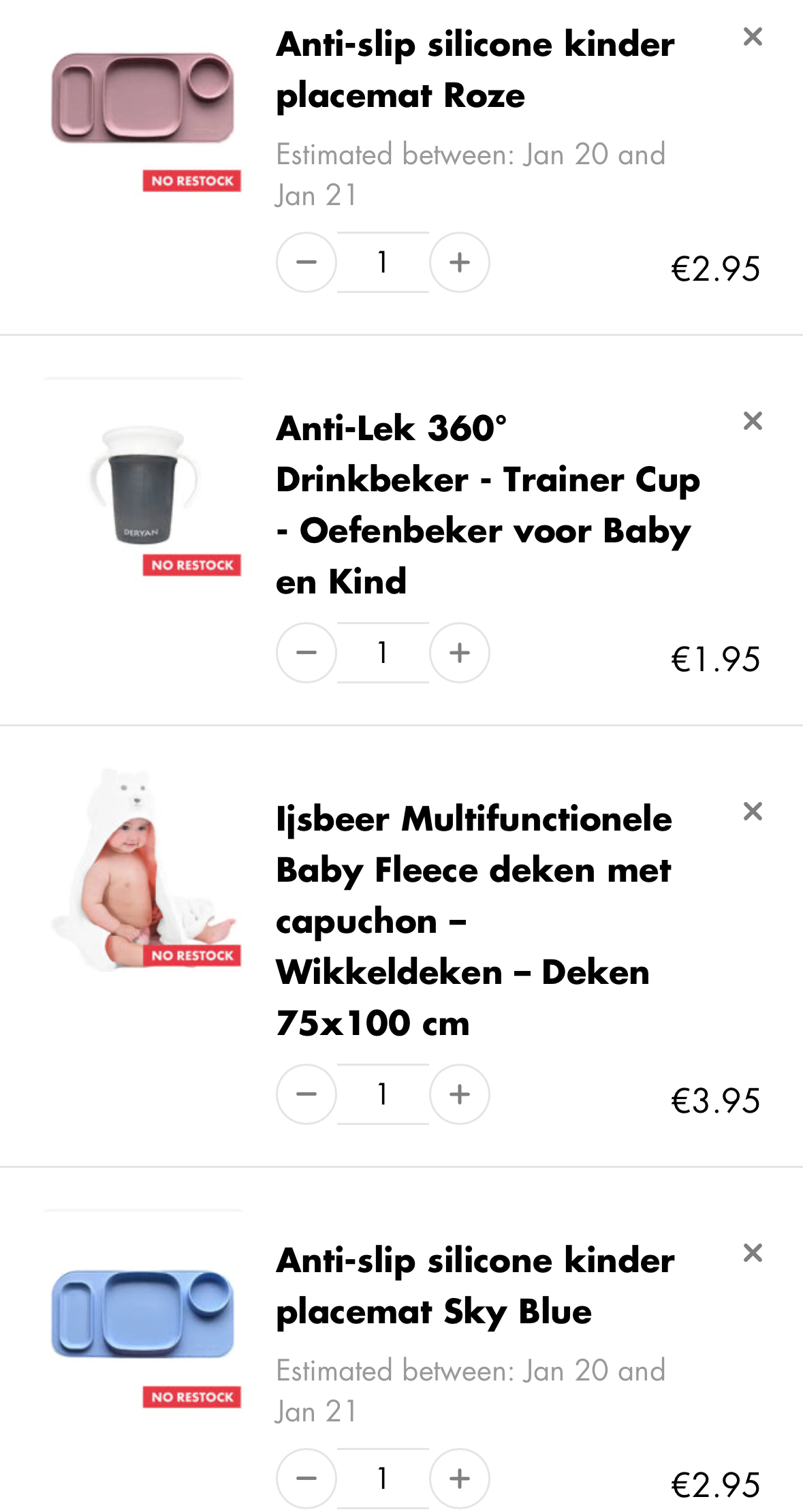Decrease quantity of placemat Sky Blue
This screenshot has height=1512, width=803.
(306, 1479)
